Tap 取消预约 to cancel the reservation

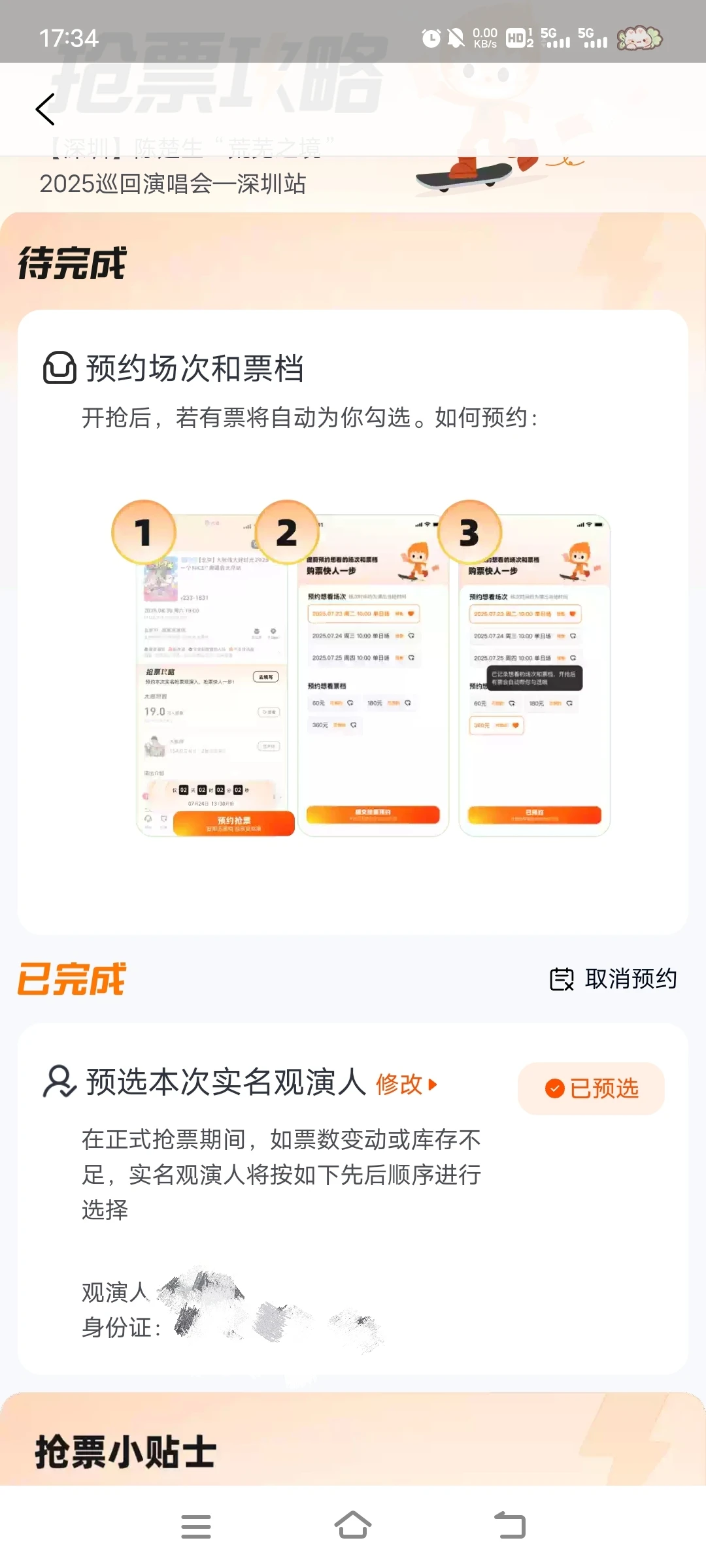click(613, 979)
